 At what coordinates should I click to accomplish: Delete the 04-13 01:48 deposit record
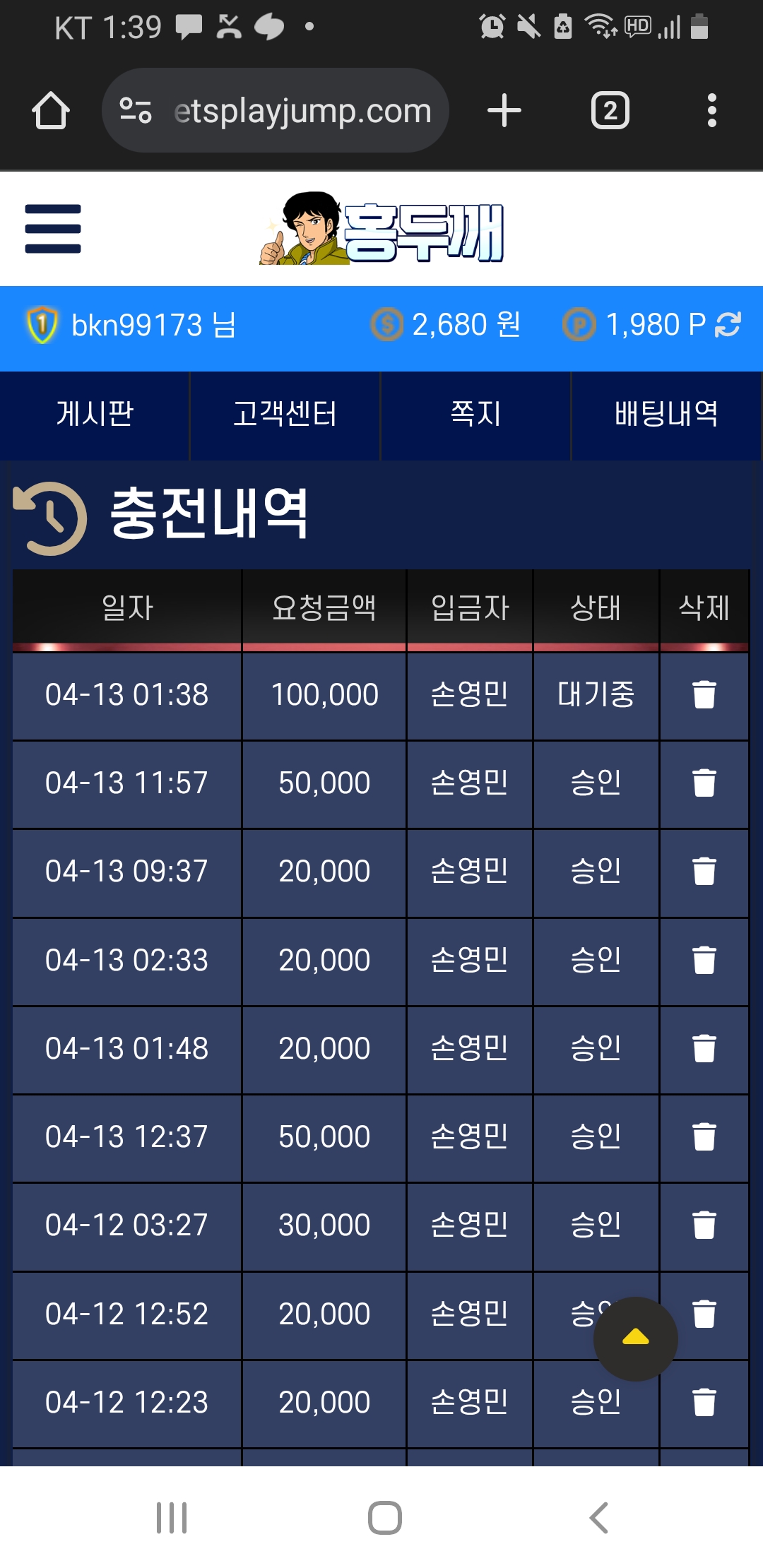704,1048
